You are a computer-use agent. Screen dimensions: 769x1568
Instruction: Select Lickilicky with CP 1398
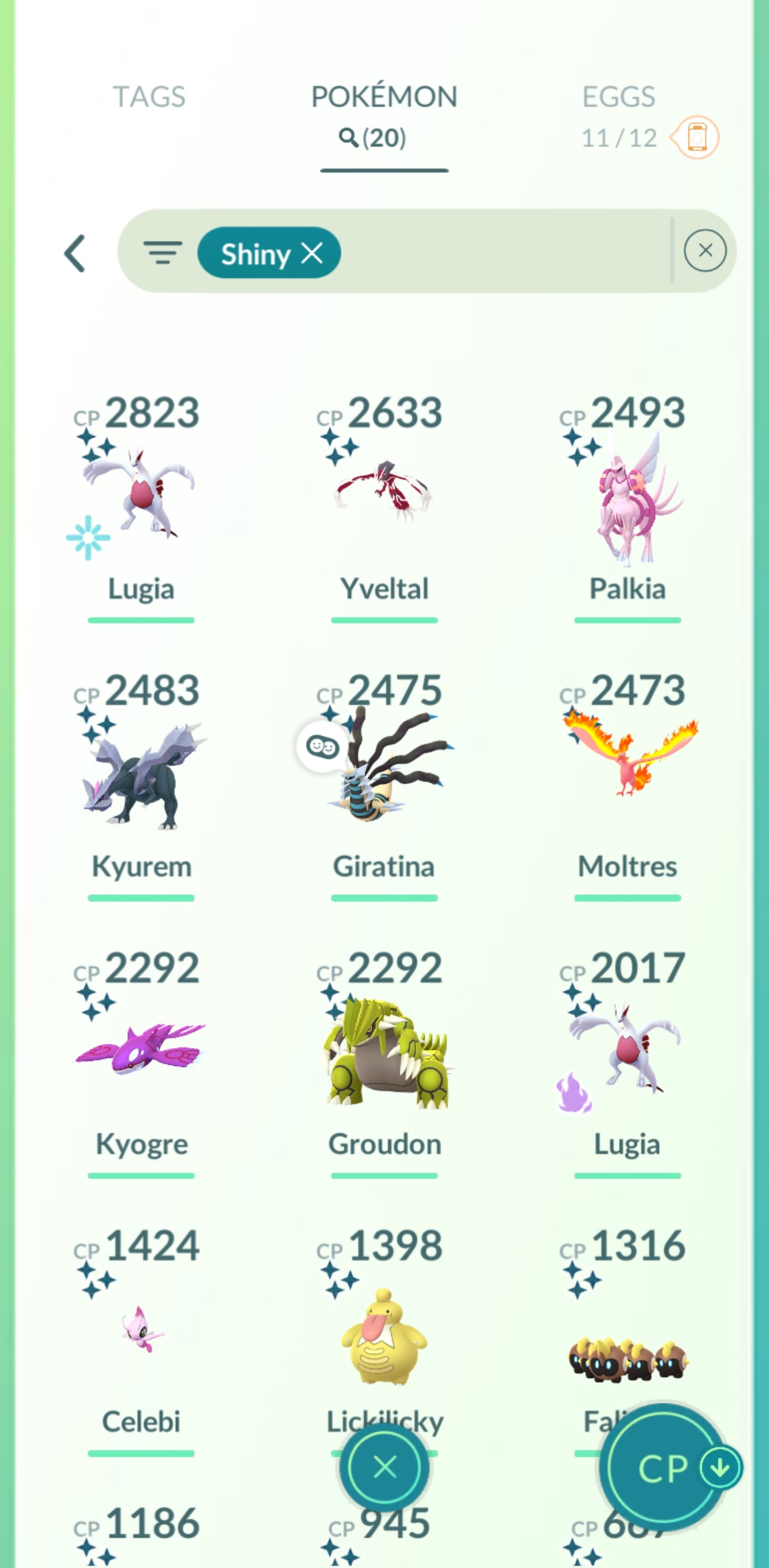pos(384,1333)
